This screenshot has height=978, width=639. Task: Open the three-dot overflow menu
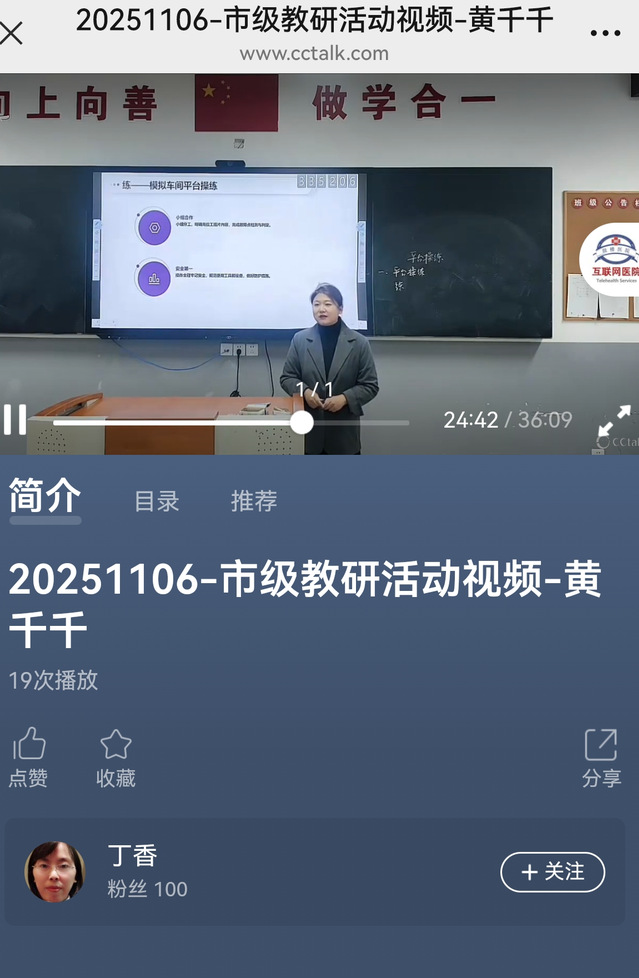[604, 33]
